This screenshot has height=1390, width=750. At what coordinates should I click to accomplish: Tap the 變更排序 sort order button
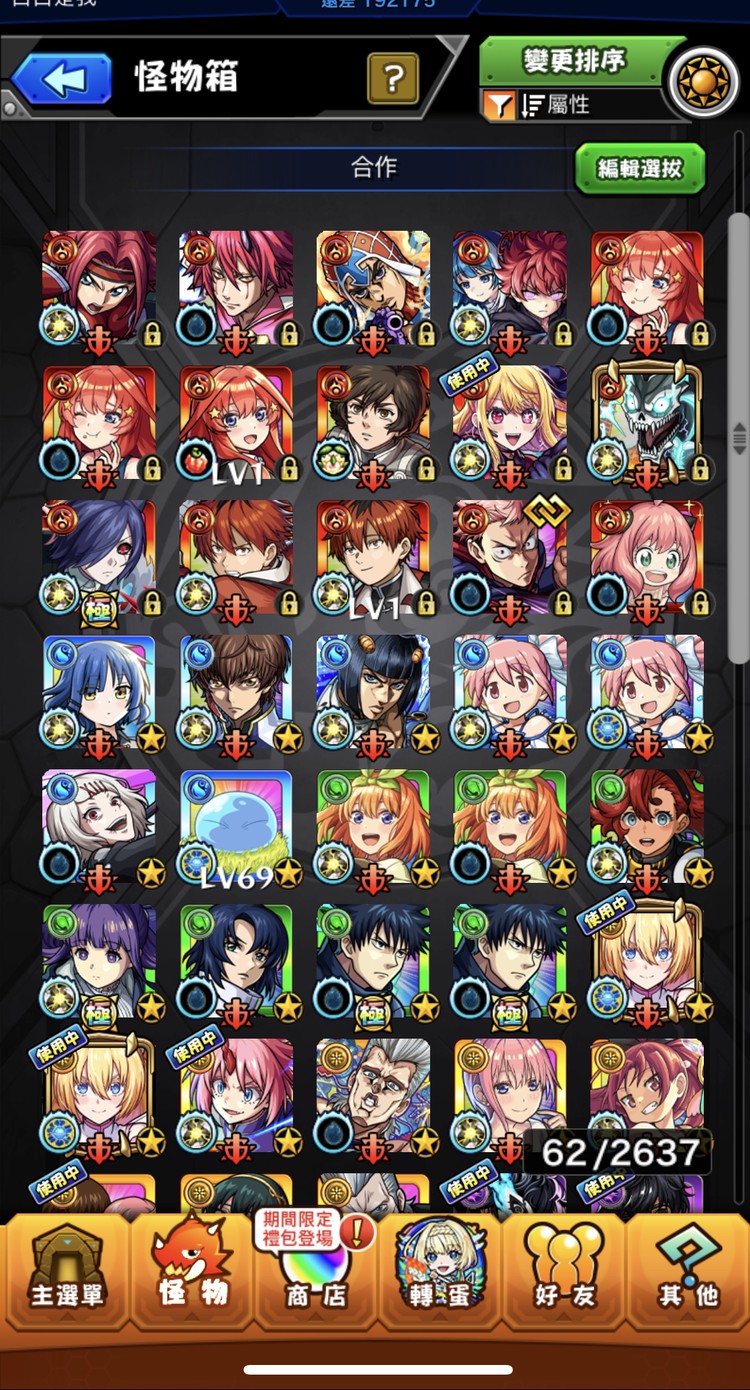pyautogui.click(x=573, y=62)
